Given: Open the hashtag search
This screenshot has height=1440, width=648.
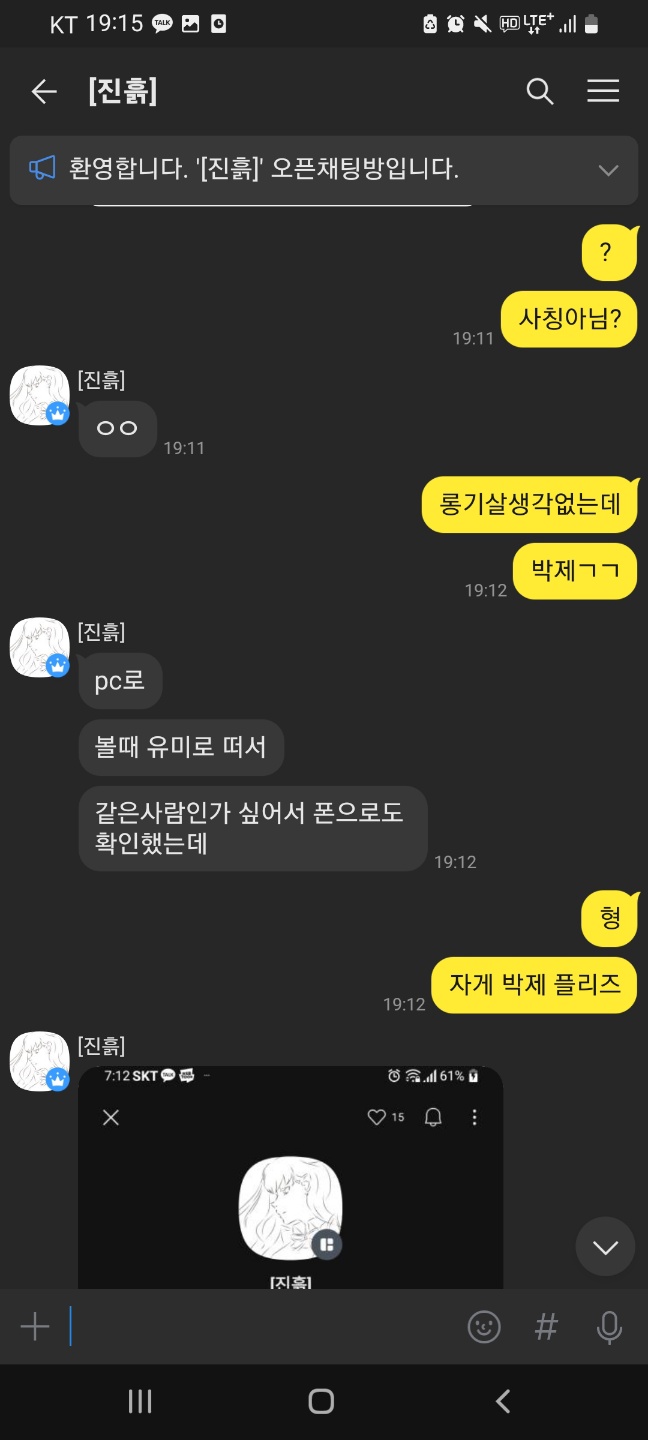Looking at the screenshot, I should point(546,1327).
